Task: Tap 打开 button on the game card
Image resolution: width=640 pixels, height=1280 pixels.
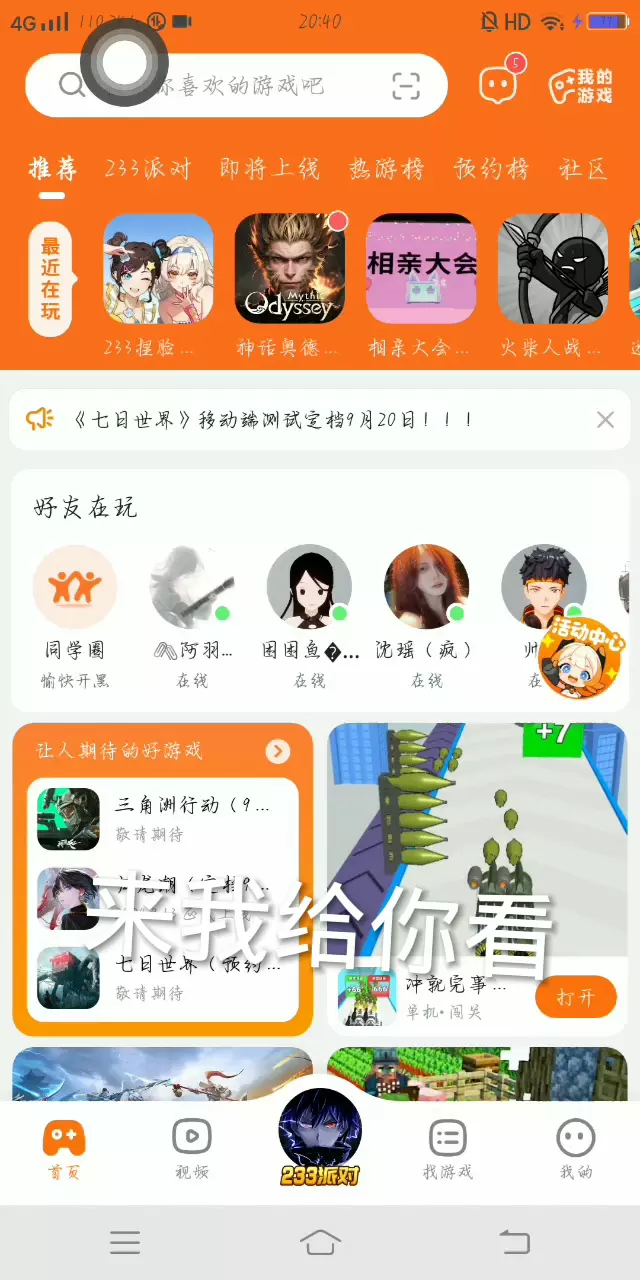Action: [575, 996]
